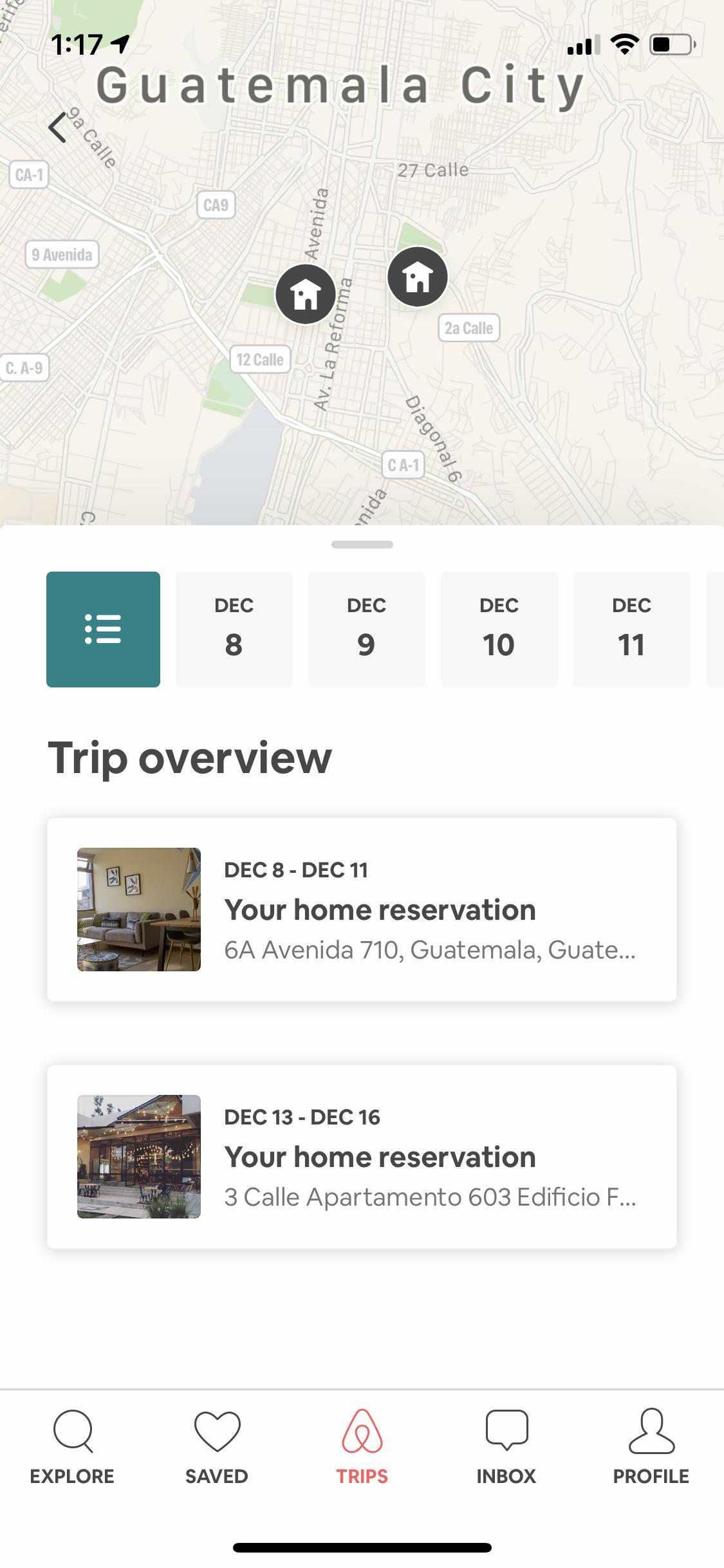Select the trip overview list button
724x1568 pixels.
tap(103, 629)
